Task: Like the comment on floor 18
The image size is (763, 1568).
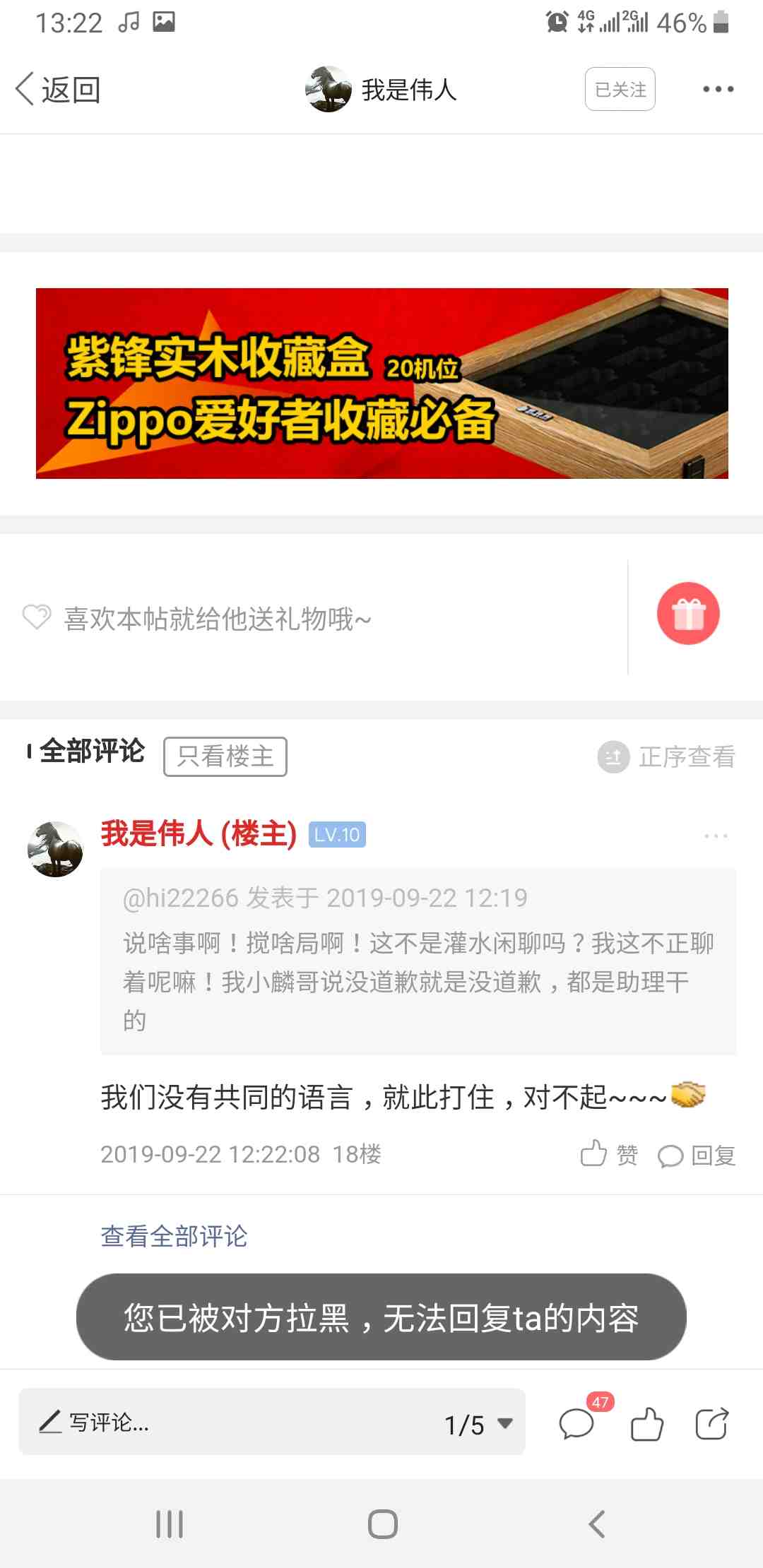Action: [608, 1155]
